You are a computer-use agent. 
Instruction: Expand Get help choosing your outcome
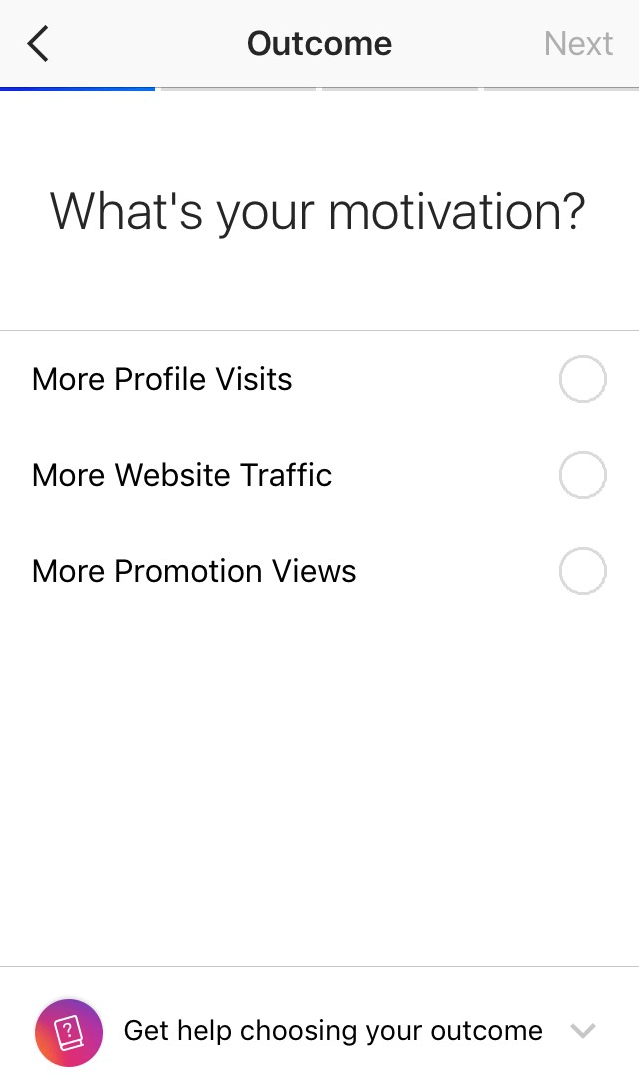coord(319,1031)
